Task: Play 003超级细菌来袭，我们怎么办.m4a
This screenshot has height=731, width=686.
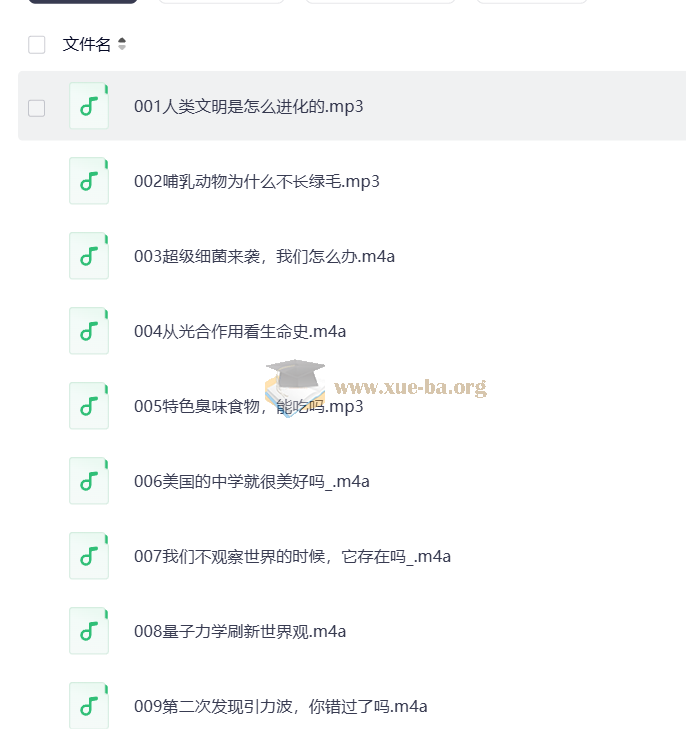Action: 264,256
